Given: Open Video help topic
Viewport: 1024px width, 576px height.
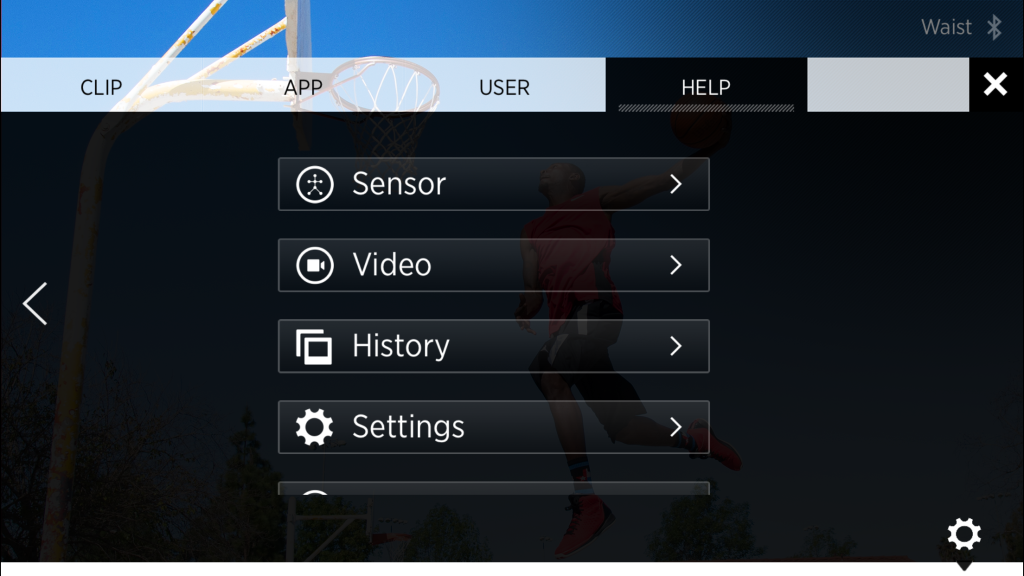Looking at the screenshot, I should pyautogui.click(x=493, y=265).
